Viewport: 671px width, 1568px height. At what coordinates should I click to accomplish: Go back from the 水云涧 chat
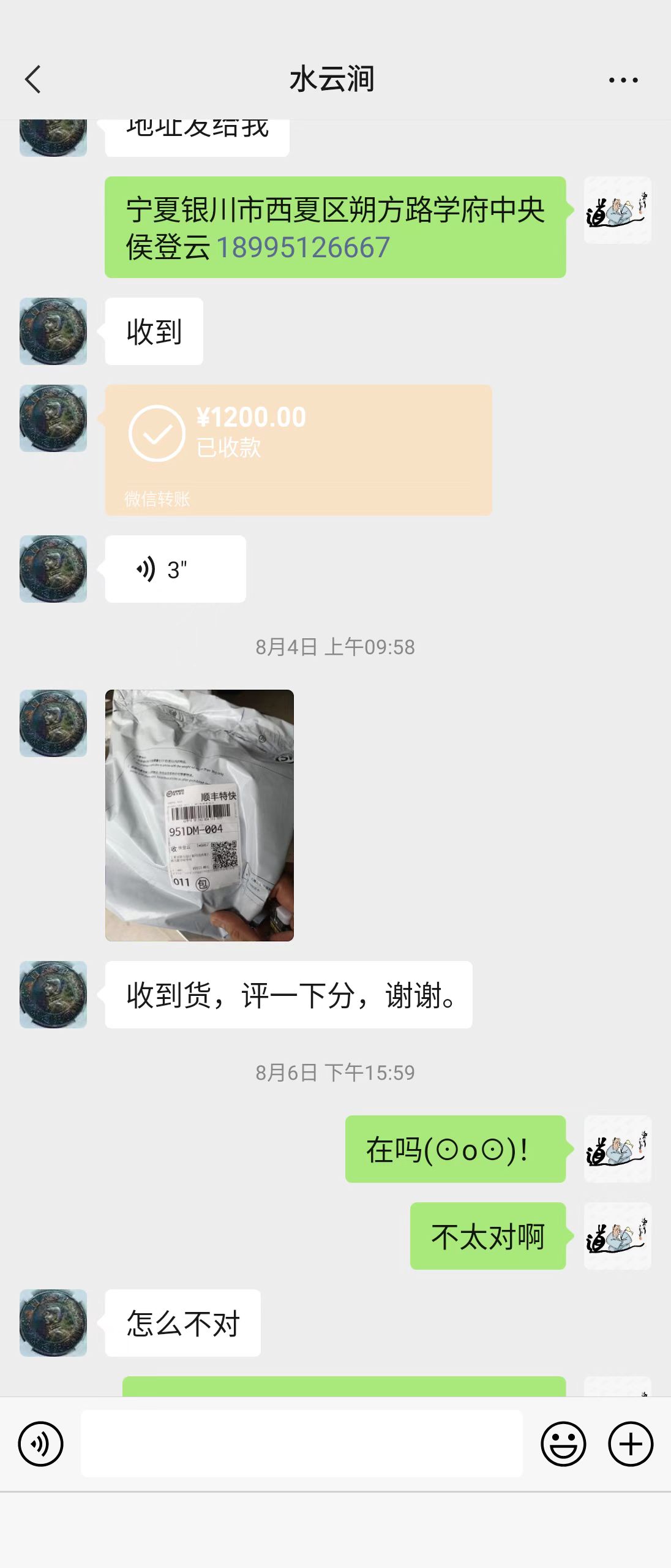(33, 80)
